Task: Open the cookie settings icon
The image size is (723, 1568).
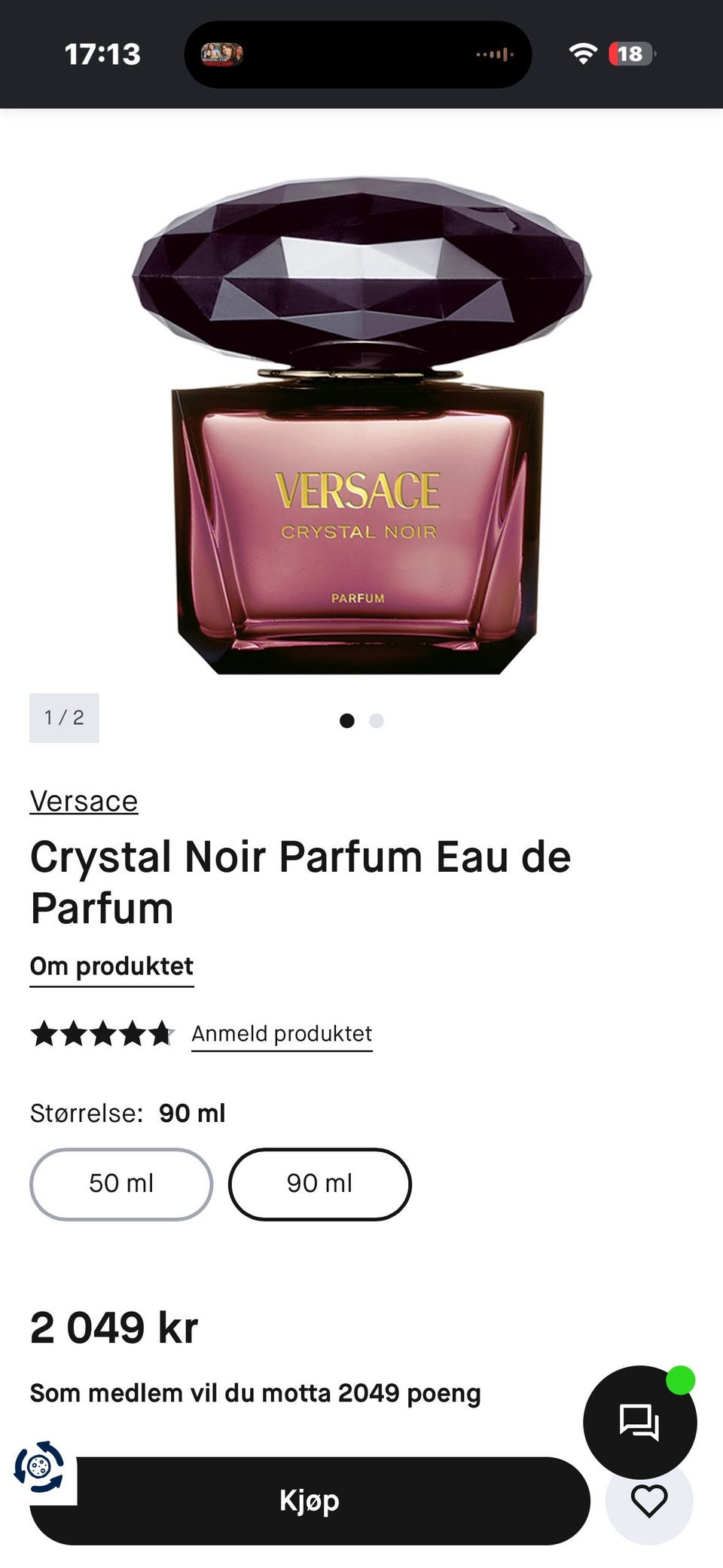Action: [39, 1466]
